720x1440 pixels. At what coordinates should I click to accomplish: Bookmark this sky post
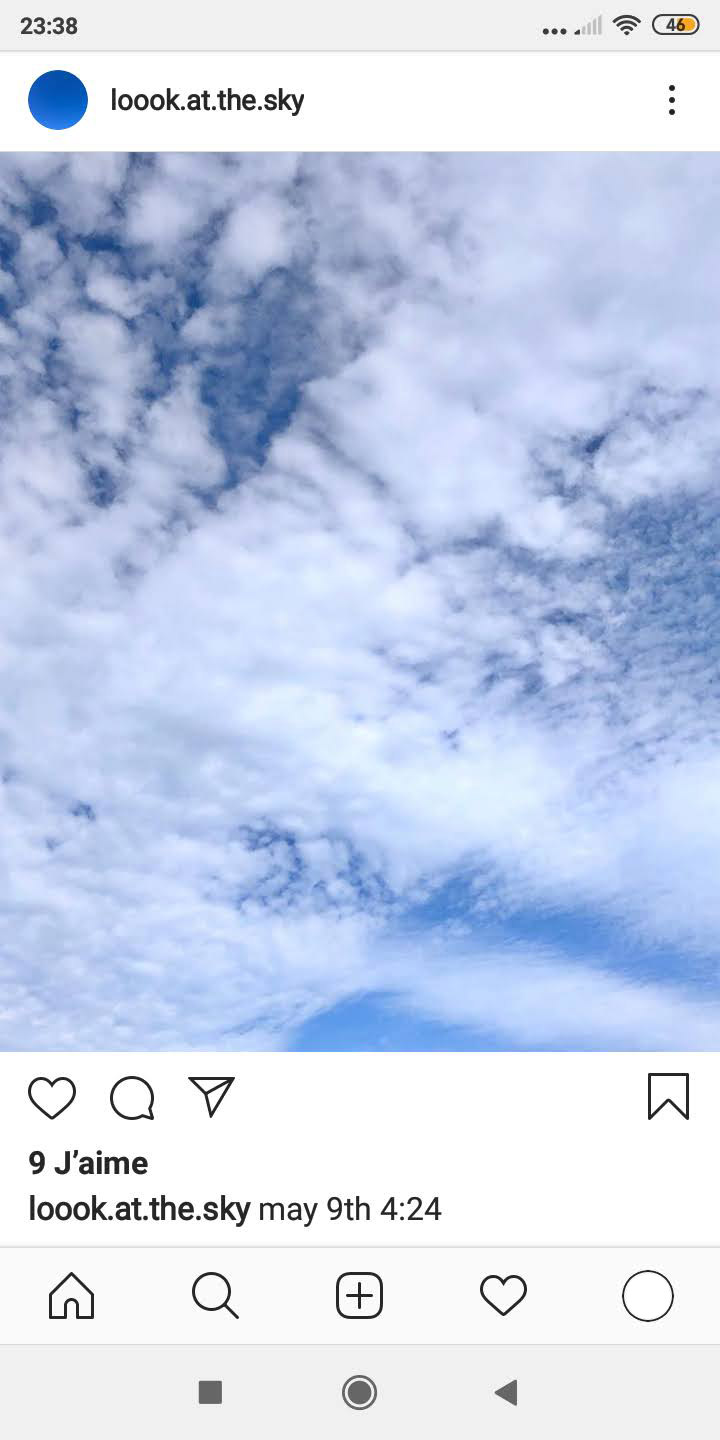[x=668, y=1096]
